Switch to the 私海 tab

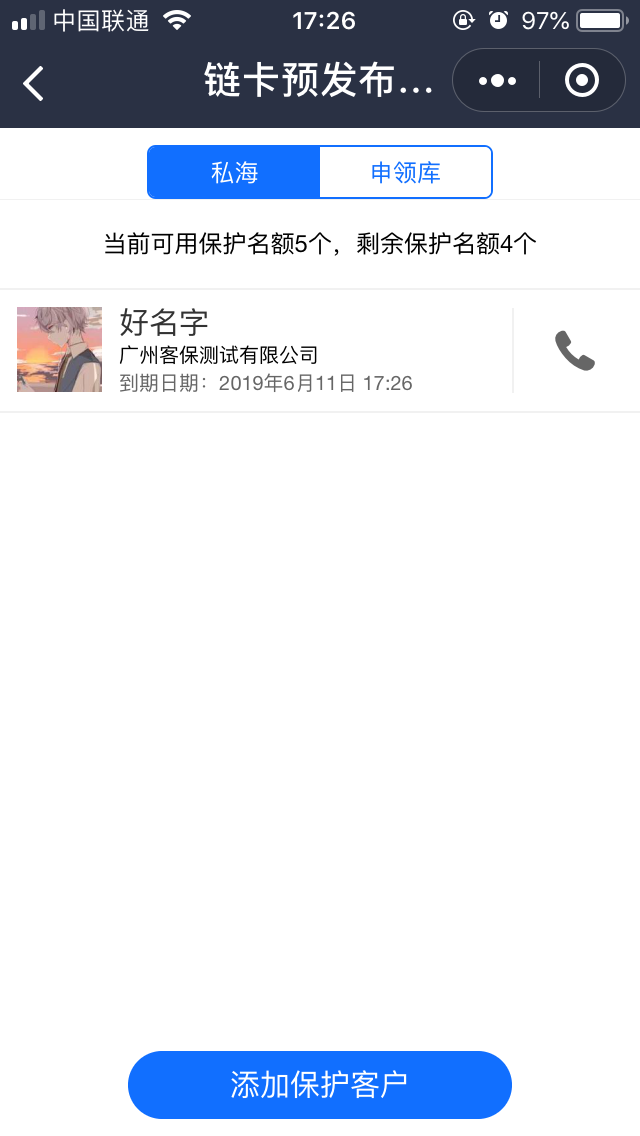(234, 173)
